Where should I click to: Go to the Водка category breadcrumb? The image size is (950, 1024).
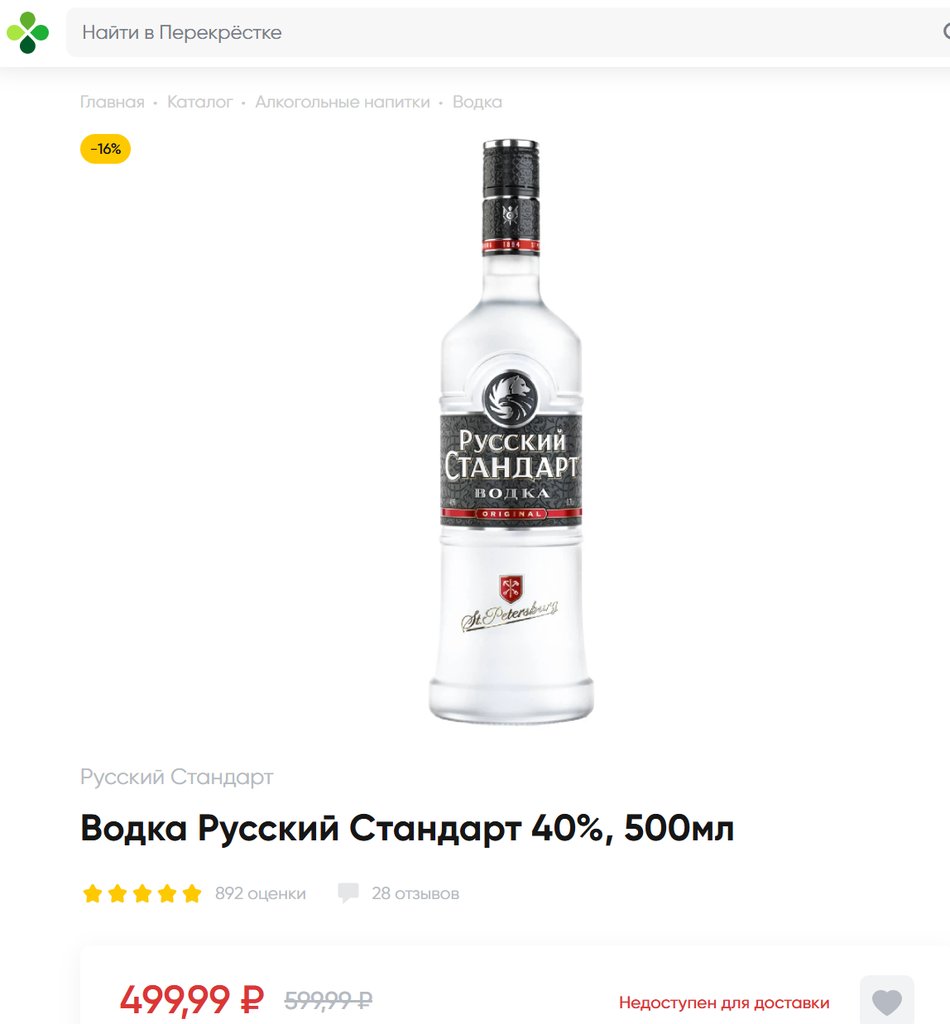(477, 102)
